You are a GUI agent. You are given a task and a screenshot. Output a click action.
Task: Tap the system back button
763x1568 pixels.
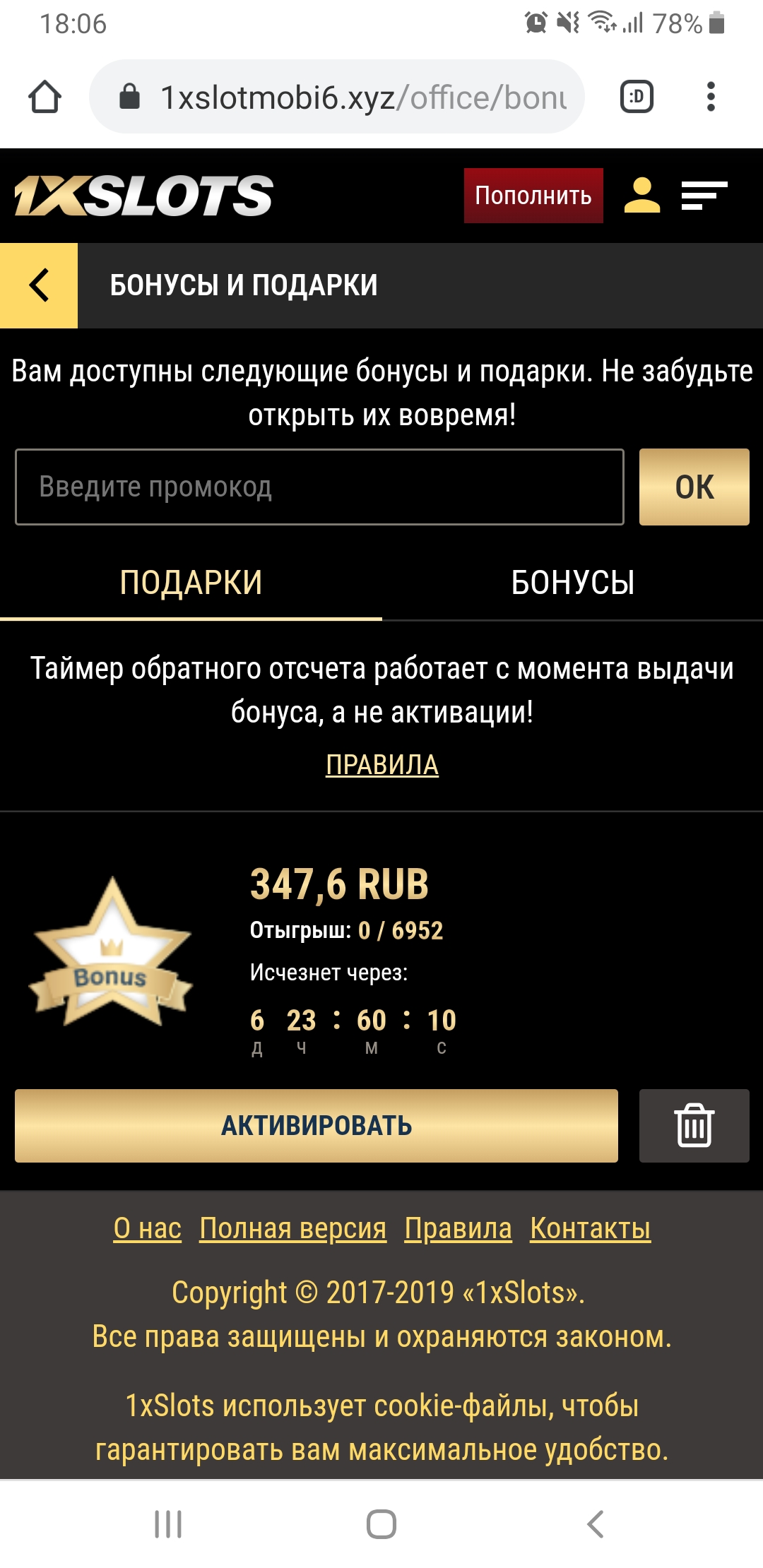[596, 1524]
